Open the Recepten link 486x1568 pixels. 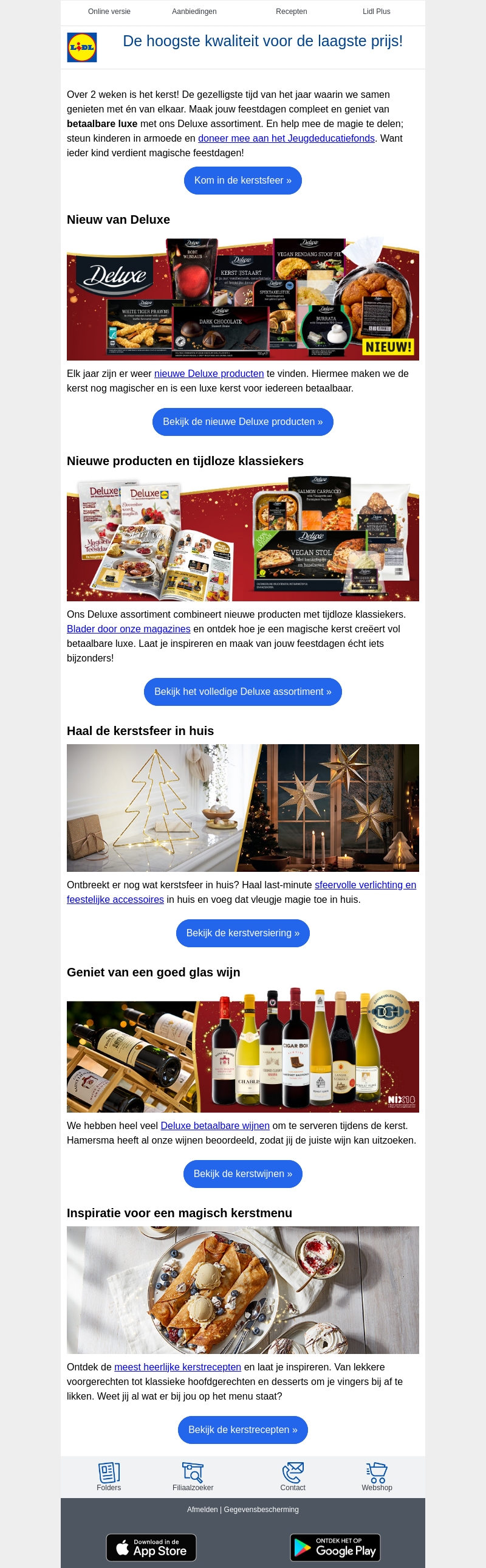click(291, 12)
